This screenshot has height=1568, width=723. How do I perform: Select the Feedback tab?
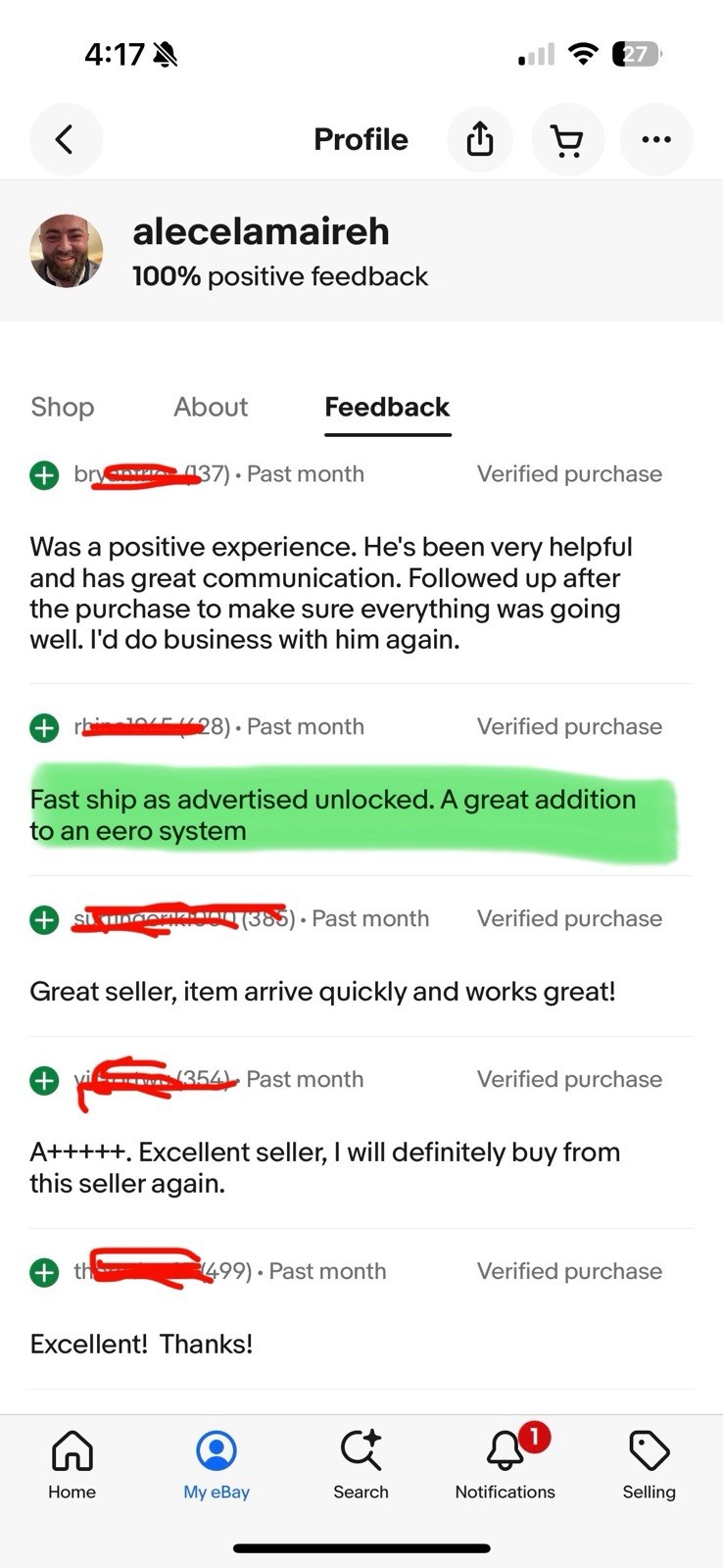tap(387, 407)
